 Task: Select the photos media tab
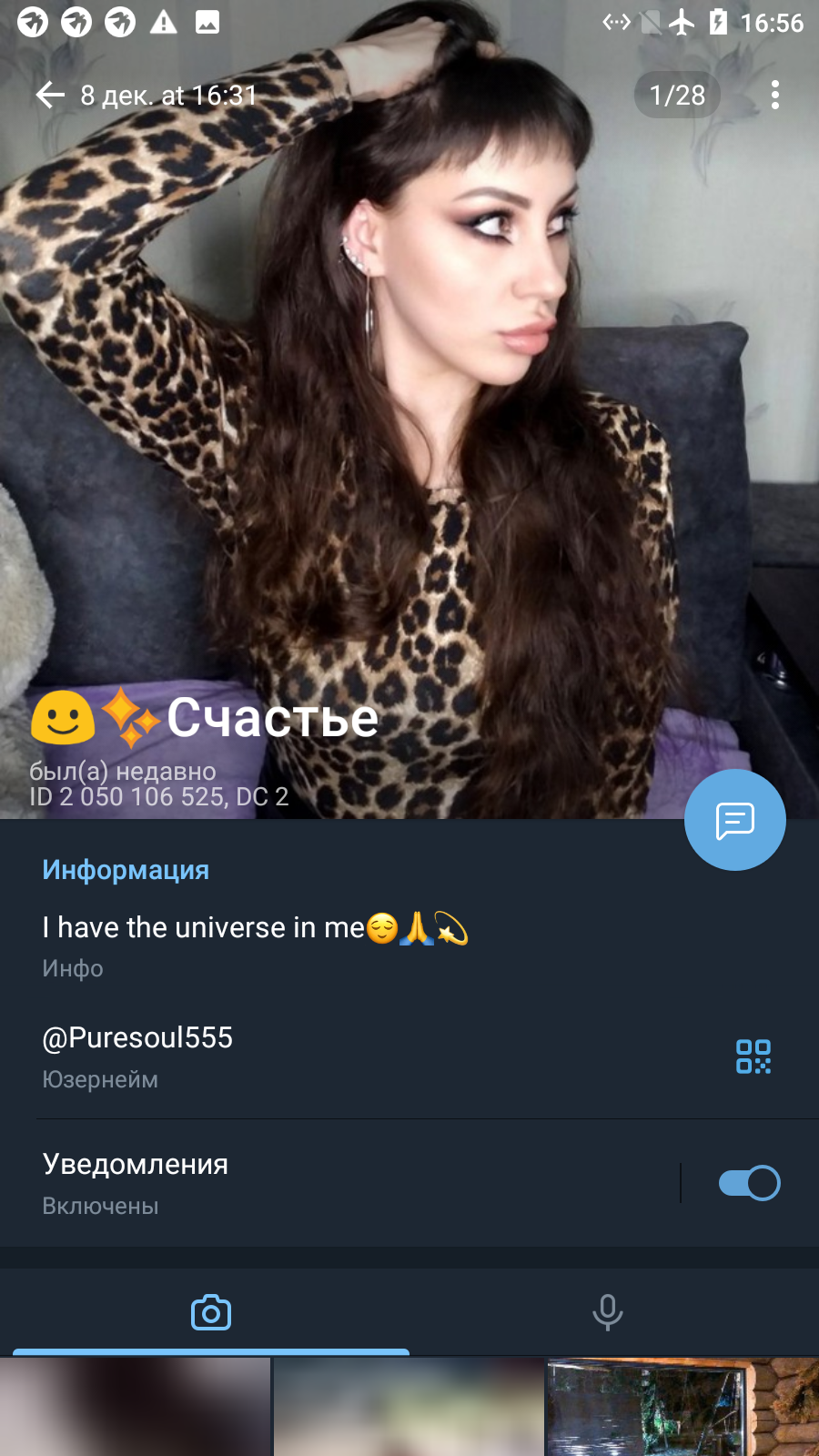click(x=211, y=1312)
